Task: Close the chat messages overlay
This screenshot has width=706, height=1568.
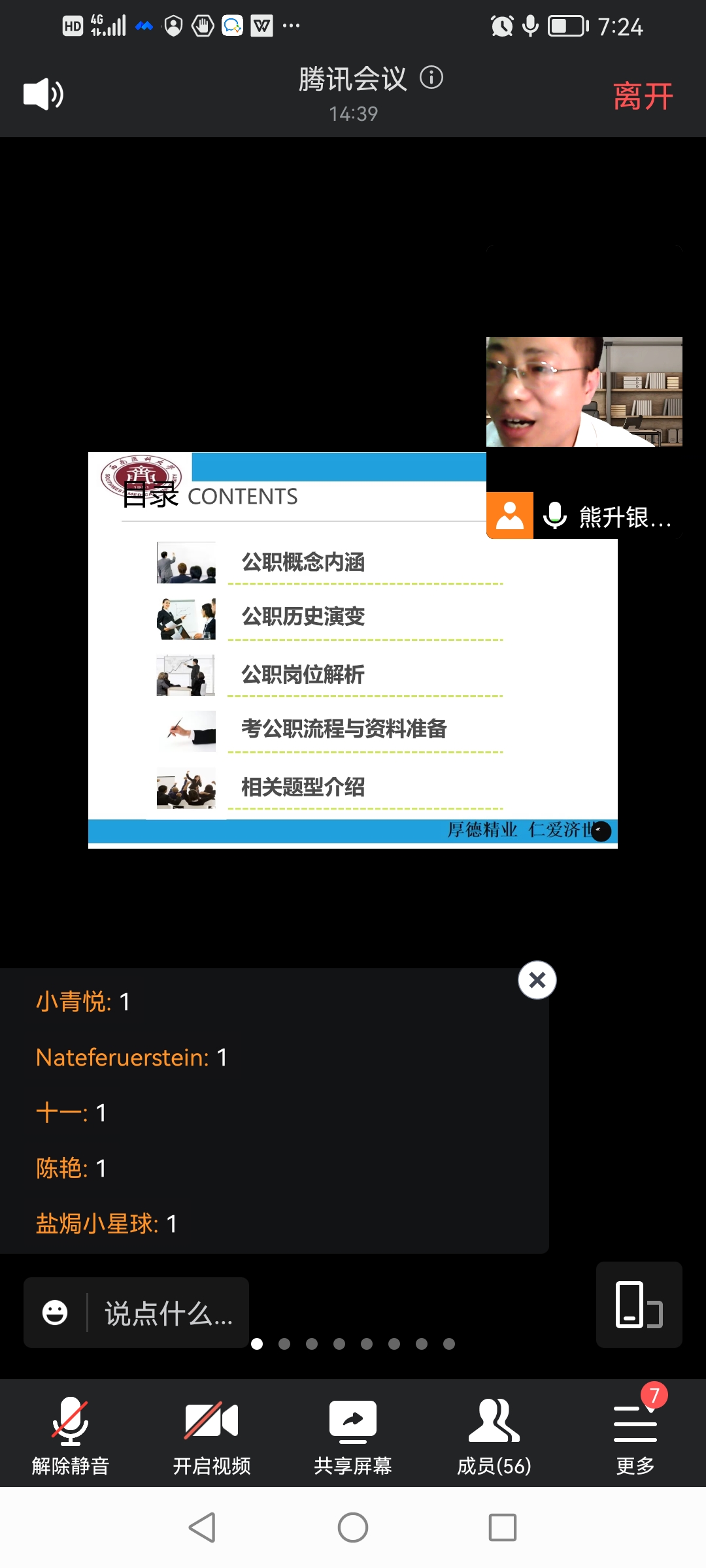Action: pyautogui.click(x=537, y=980)
